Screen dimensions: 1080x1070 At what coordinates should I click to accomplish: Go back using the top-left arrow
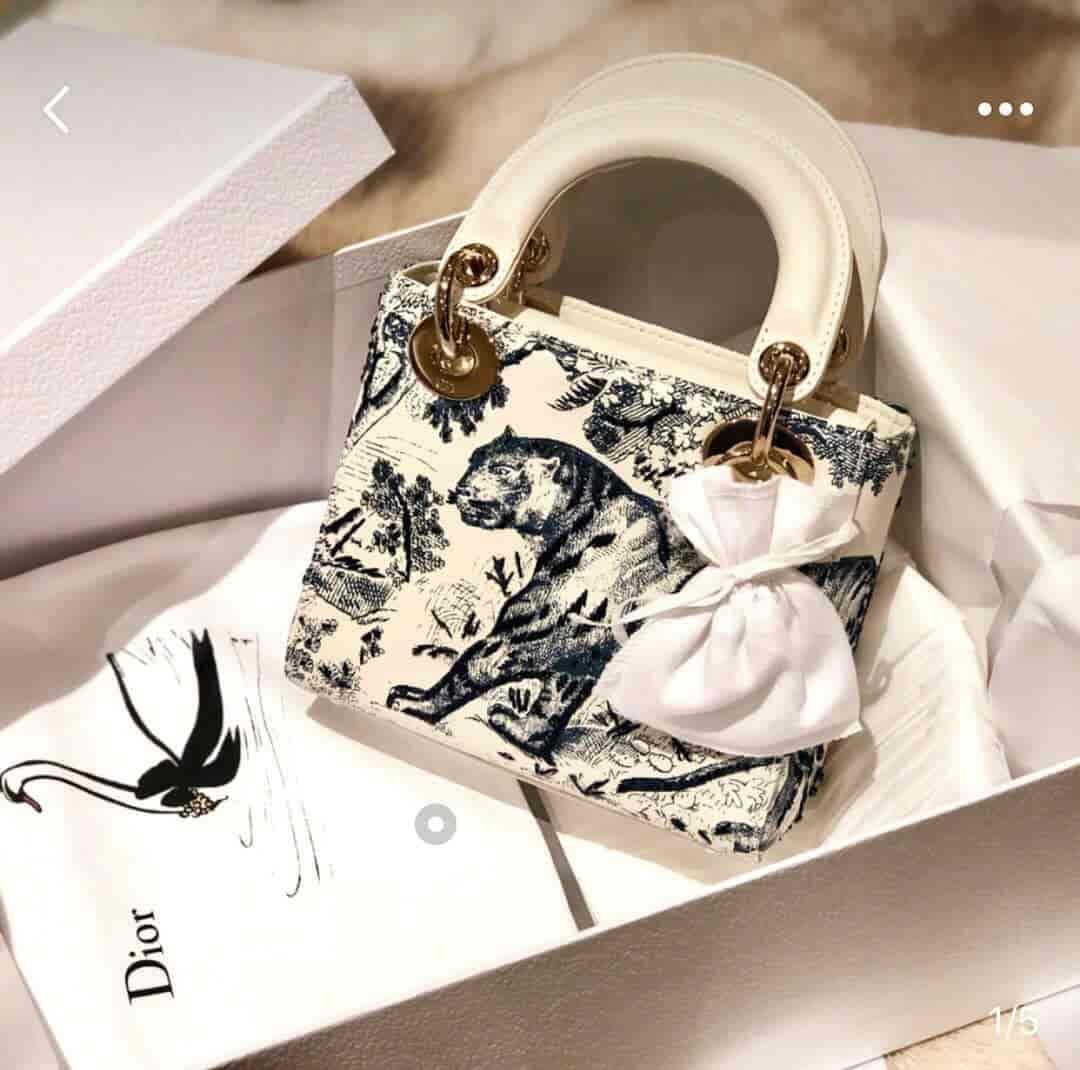pyautogui.click(x=57, y=109)
